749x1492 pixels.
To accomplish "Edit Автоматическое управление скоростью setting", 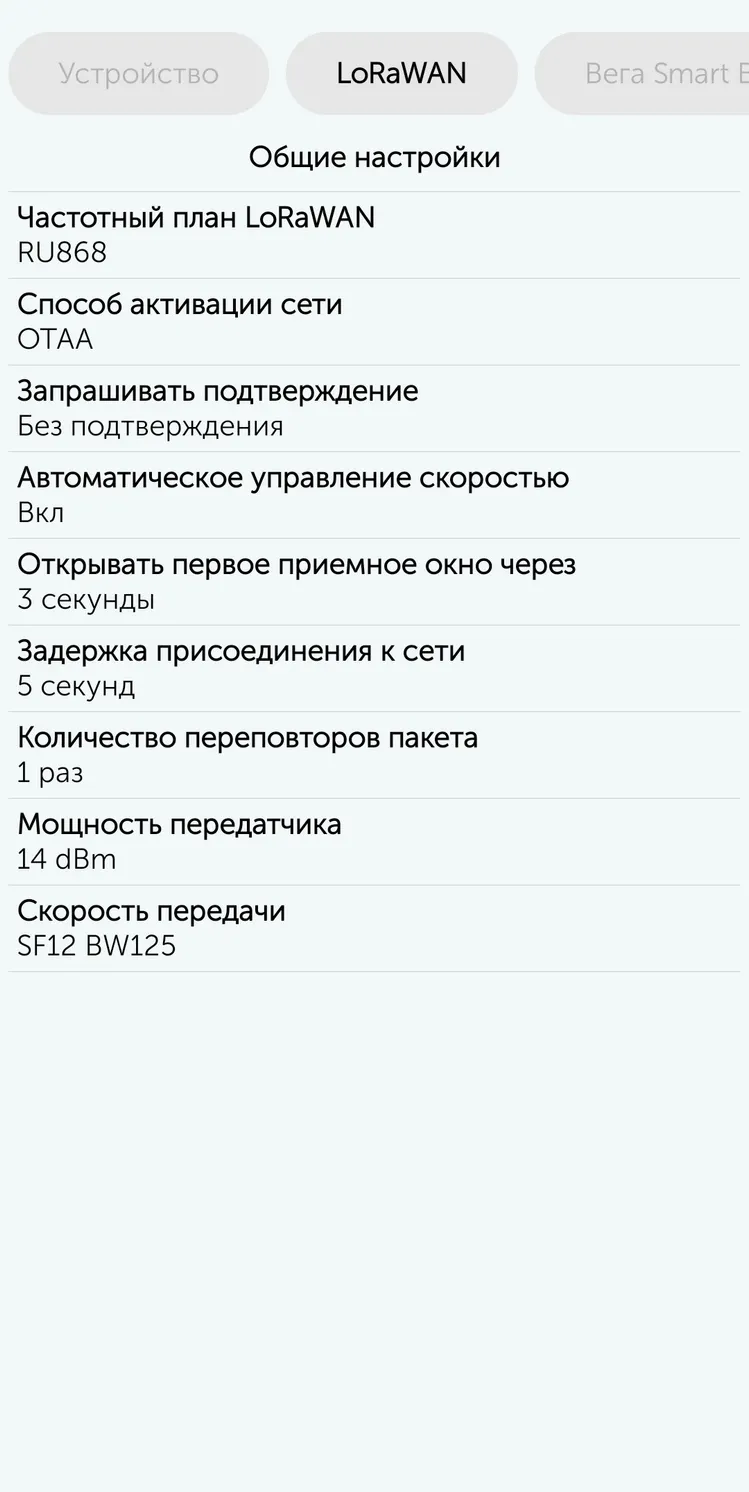I will tap(374, 495).
